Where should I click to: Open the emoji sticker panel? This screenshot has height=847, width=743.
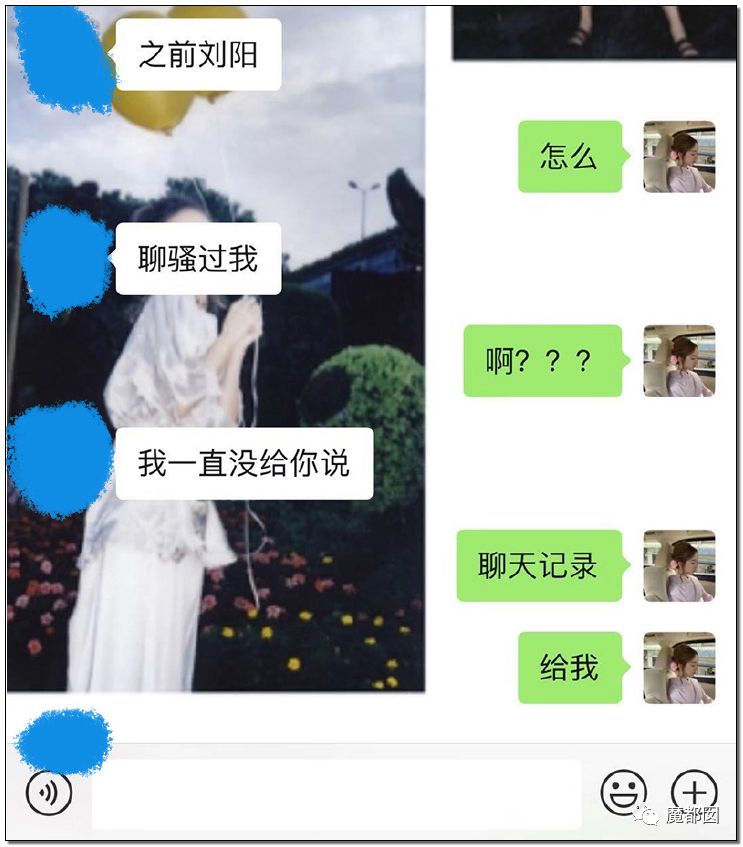(623, 793)
